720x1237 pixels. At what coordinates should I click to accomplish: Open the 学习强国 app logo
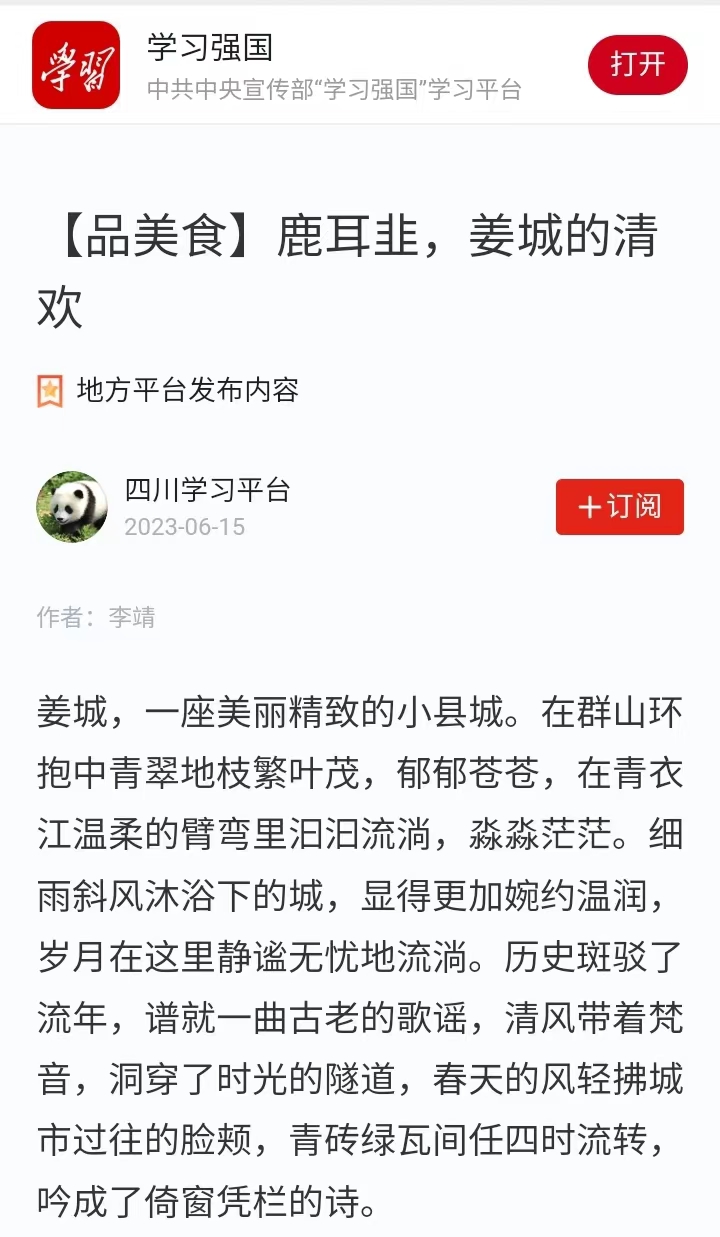click(76, 65)
